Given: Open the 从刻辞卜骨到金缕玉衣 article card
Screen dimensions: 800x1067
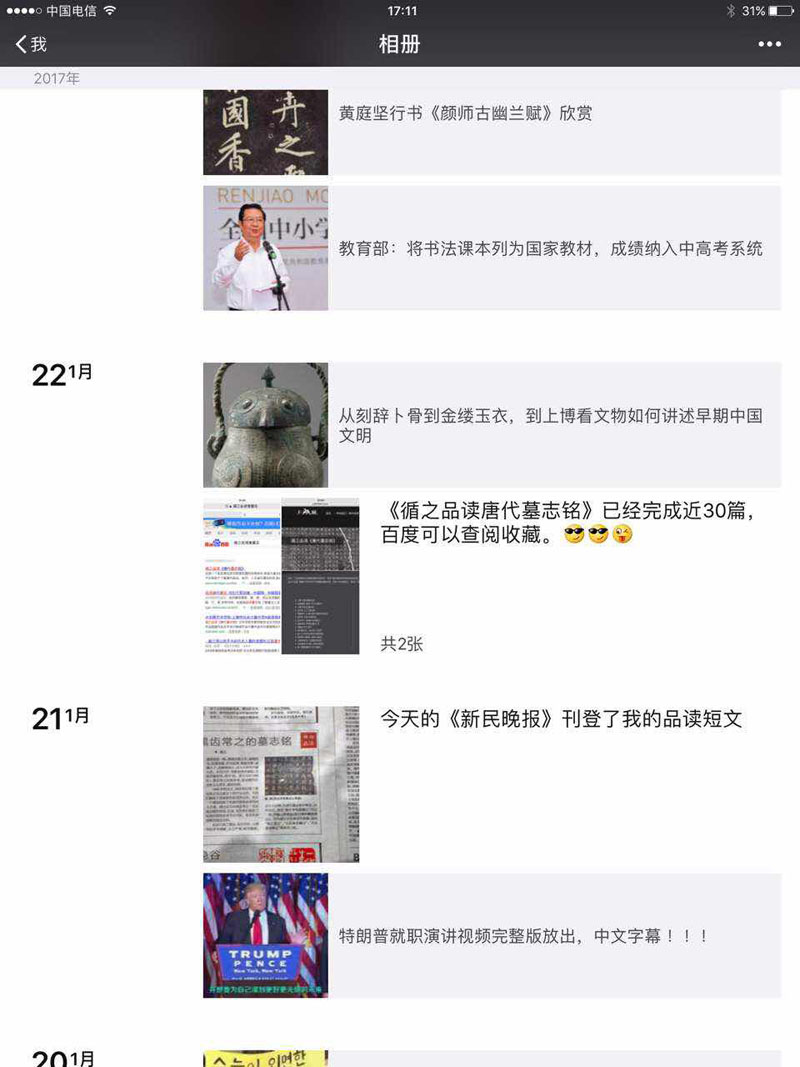Looking at the screenshot, I should [x=491, y=425].
